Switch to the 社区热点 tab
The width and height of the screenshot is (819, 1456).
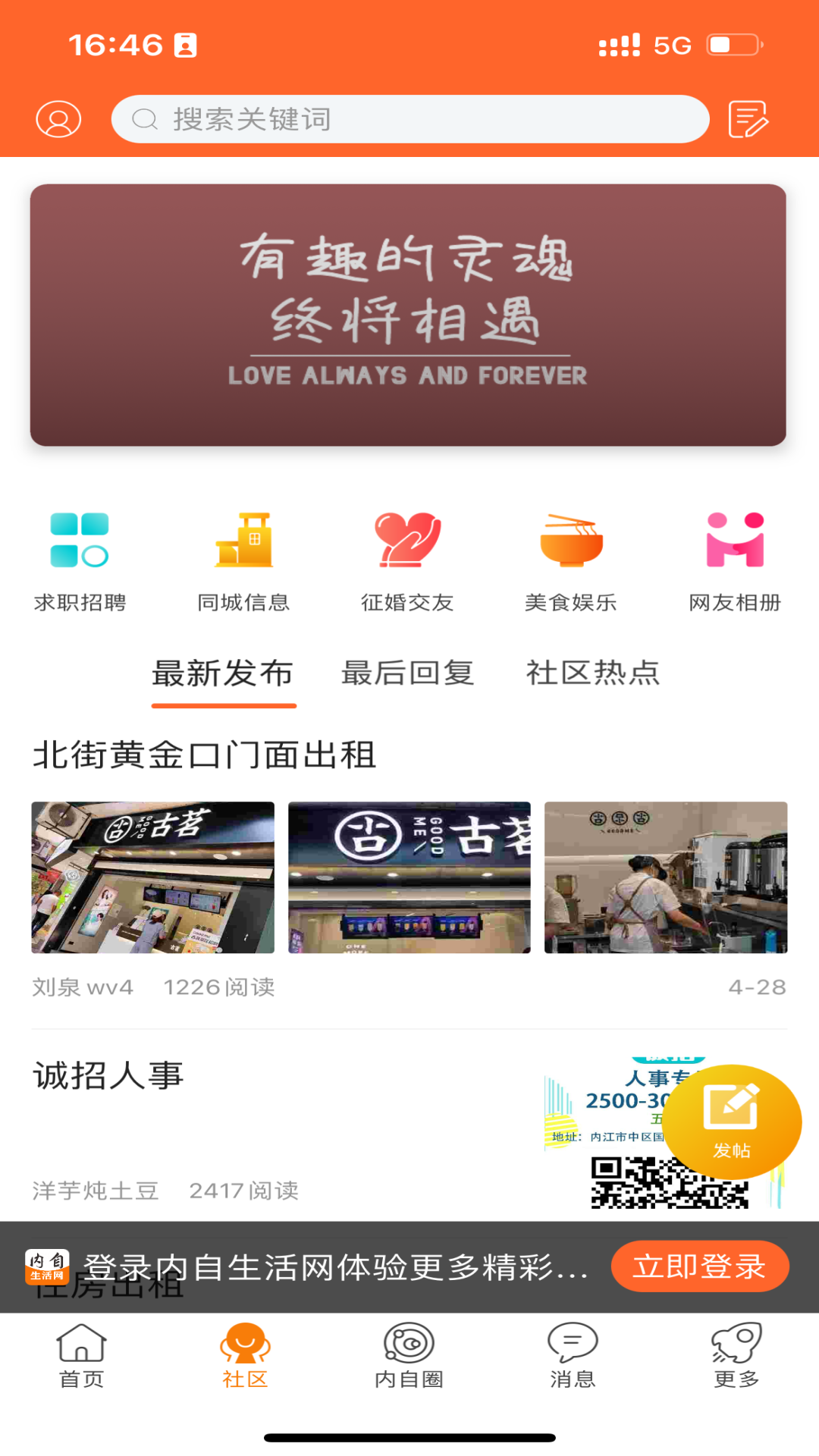pos(594,673)
